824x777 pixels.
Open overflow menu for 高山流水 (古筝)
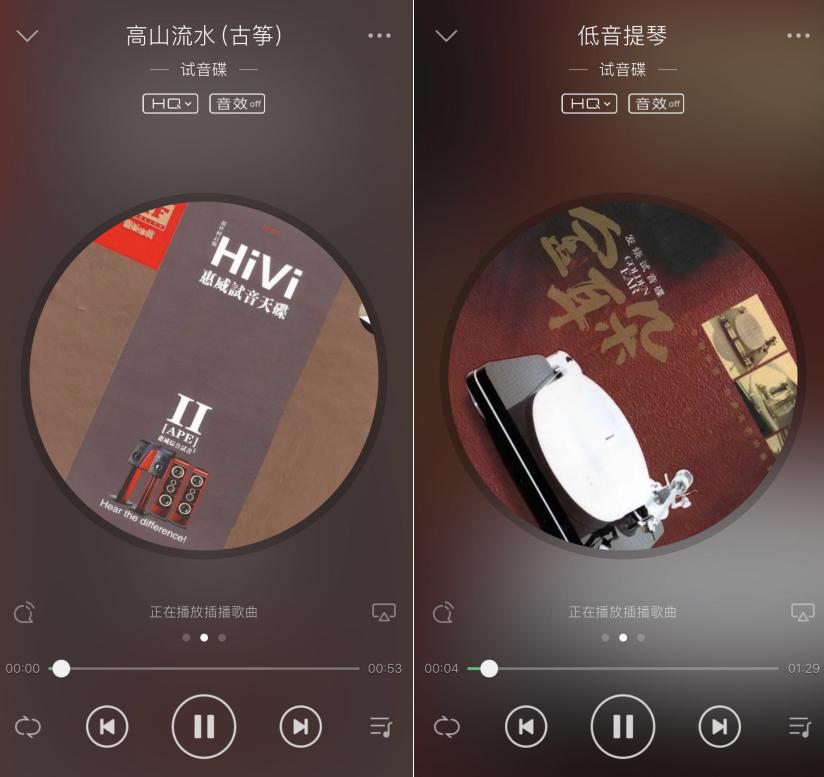pyautogui.click(x=379, y=36)
